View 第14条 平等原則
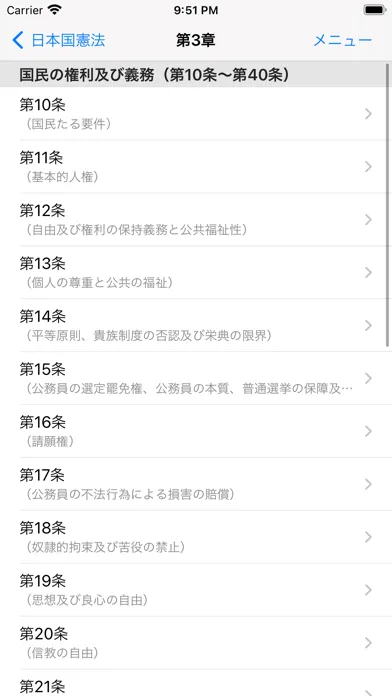 (196, 325)
